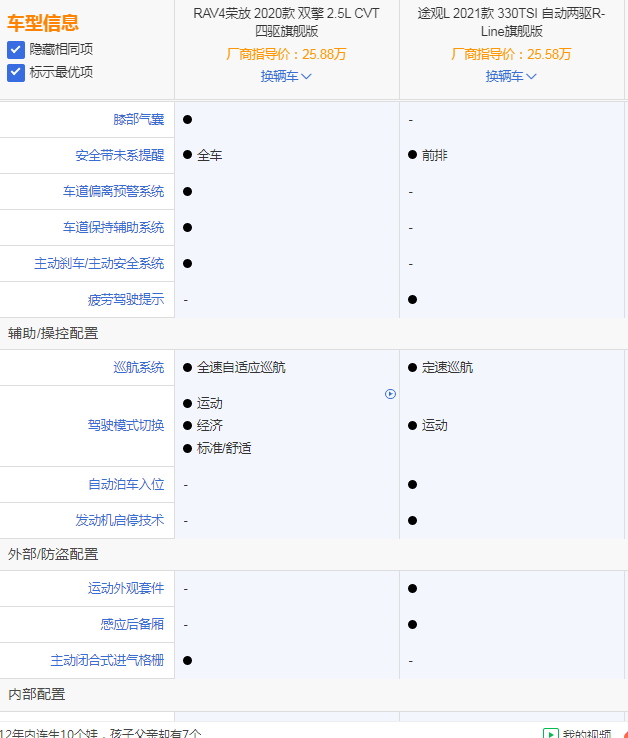
Task: Open the 膝部气囊 explanation link
Action: (x=138, y=120)
